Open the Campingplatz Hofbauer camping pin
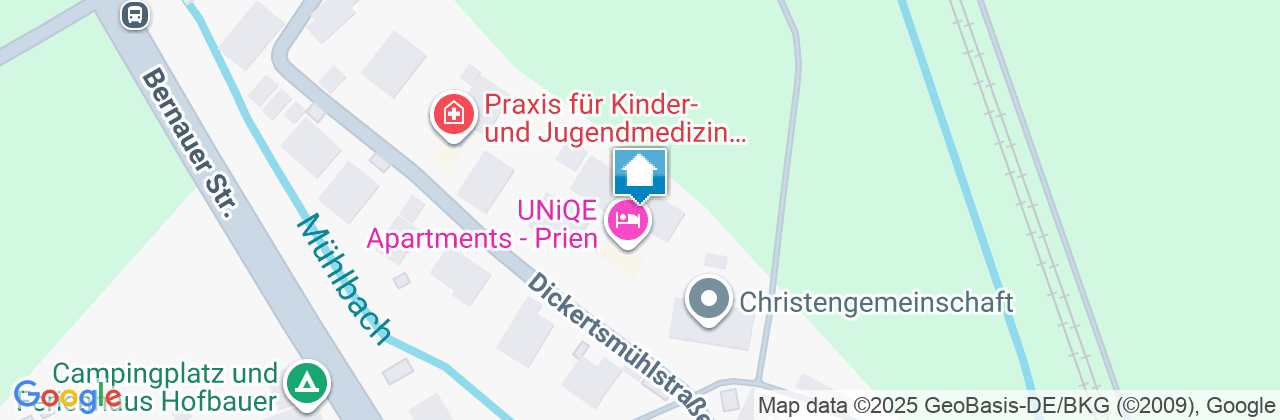Screen dimensions: 1280x420 [x=307, y=382]
